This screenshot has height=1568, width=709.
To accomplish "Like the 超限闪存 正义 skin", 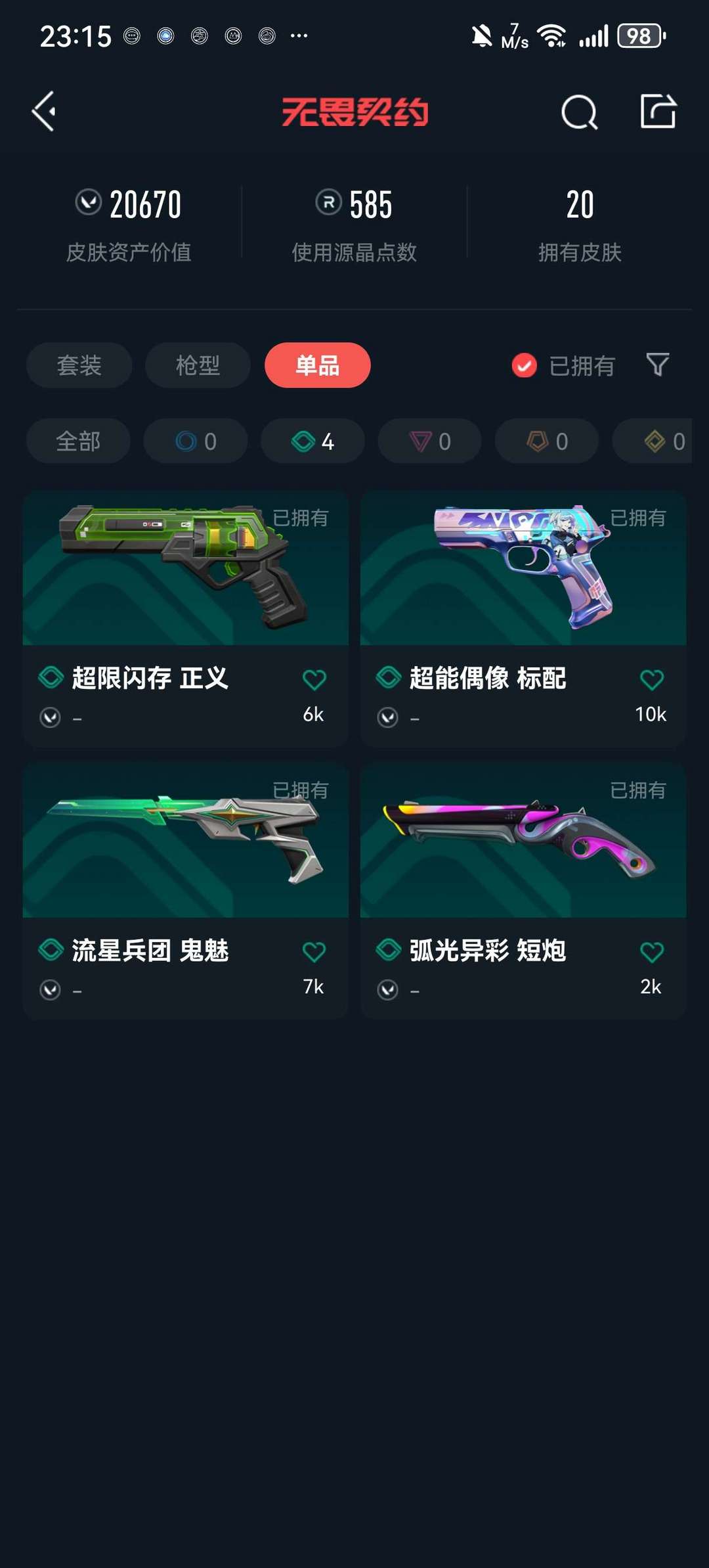I will 314,679.
